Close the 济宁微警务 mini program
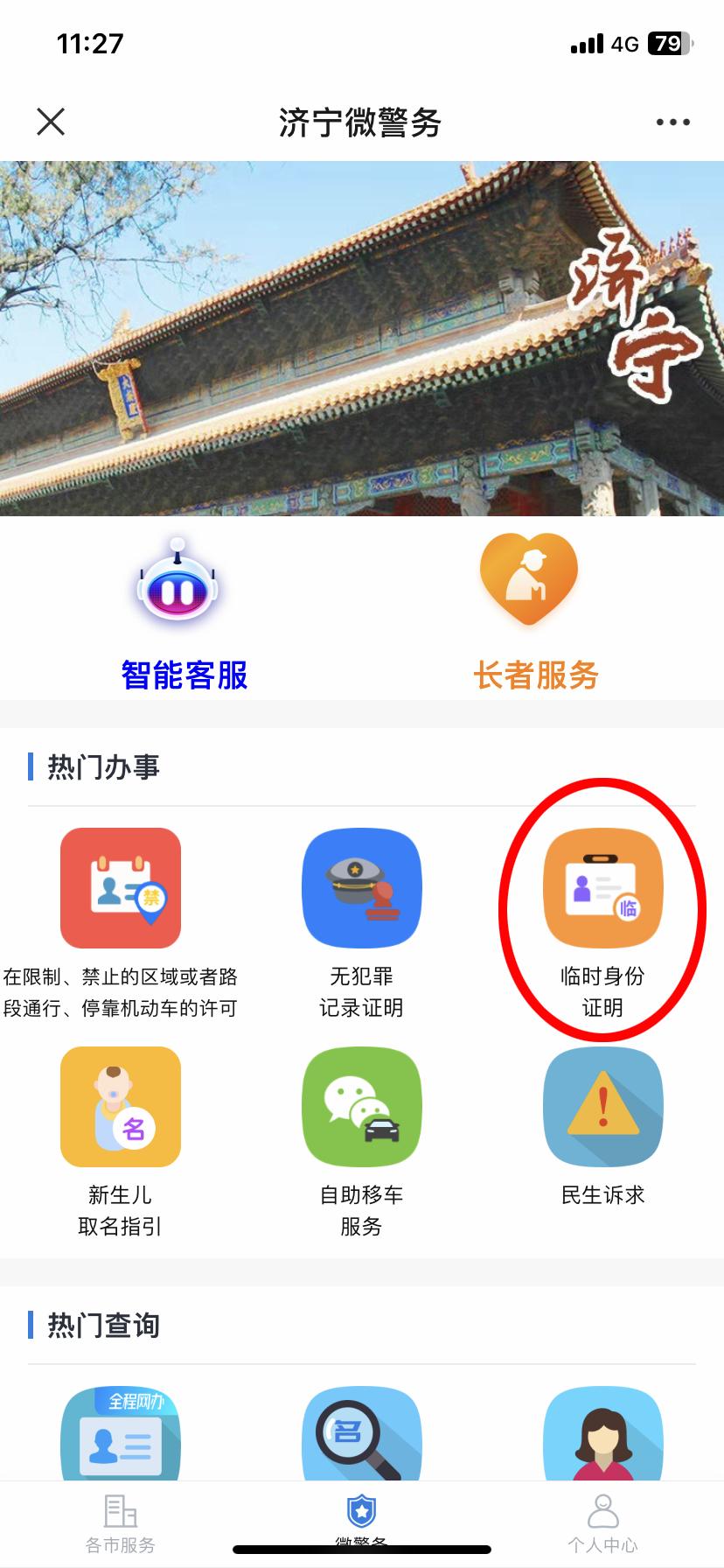The width and height of the screenshot is (724, 1568). [51, 121]
